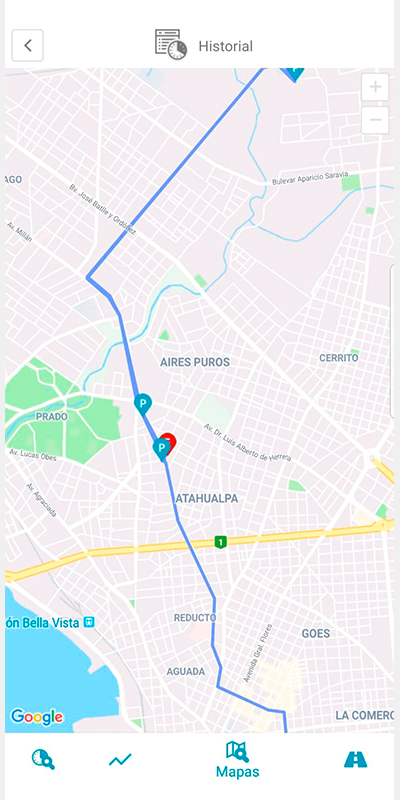This screenshot has height=800, width=400.
Task: Tap the parking marker near Prado
Action: coord(143,405)
